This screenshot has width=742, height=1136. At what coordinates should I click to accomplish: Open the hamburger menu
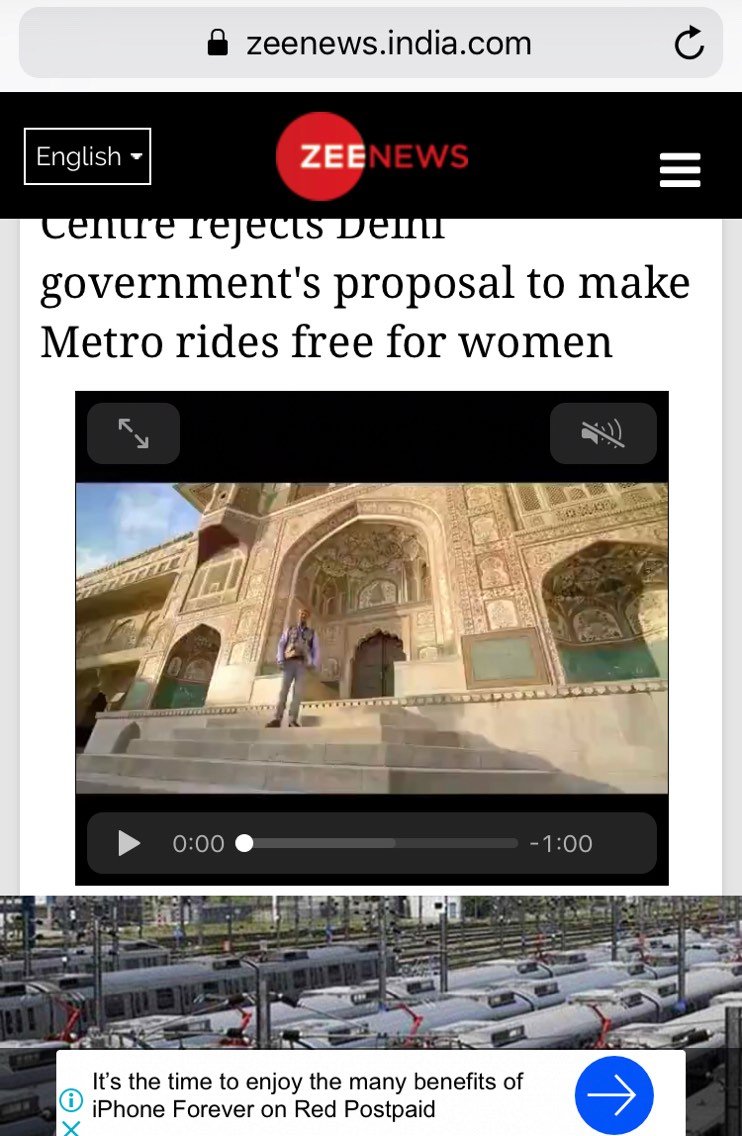pyautogui.click(x=680, y=169)
